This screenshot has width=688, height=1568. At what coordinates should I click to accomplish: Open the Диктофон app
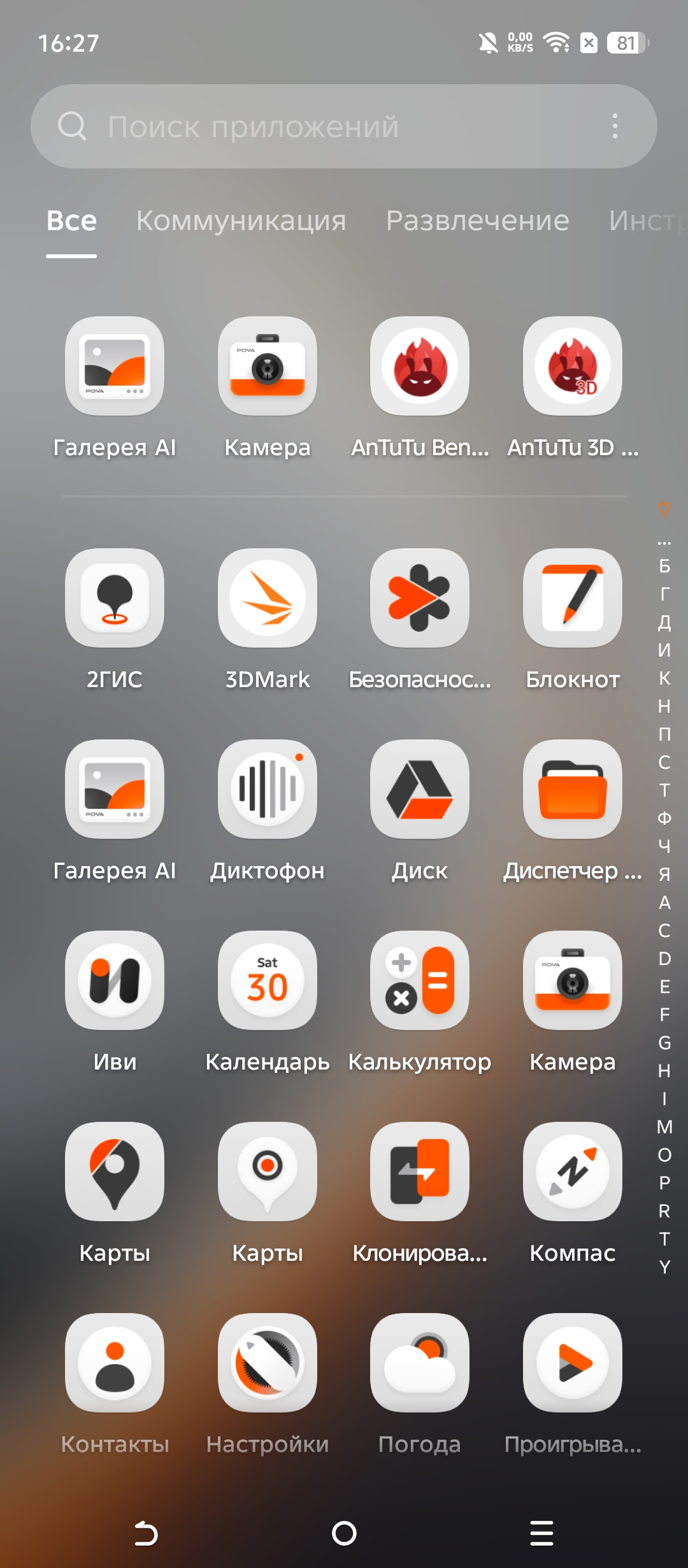(268, 790)
